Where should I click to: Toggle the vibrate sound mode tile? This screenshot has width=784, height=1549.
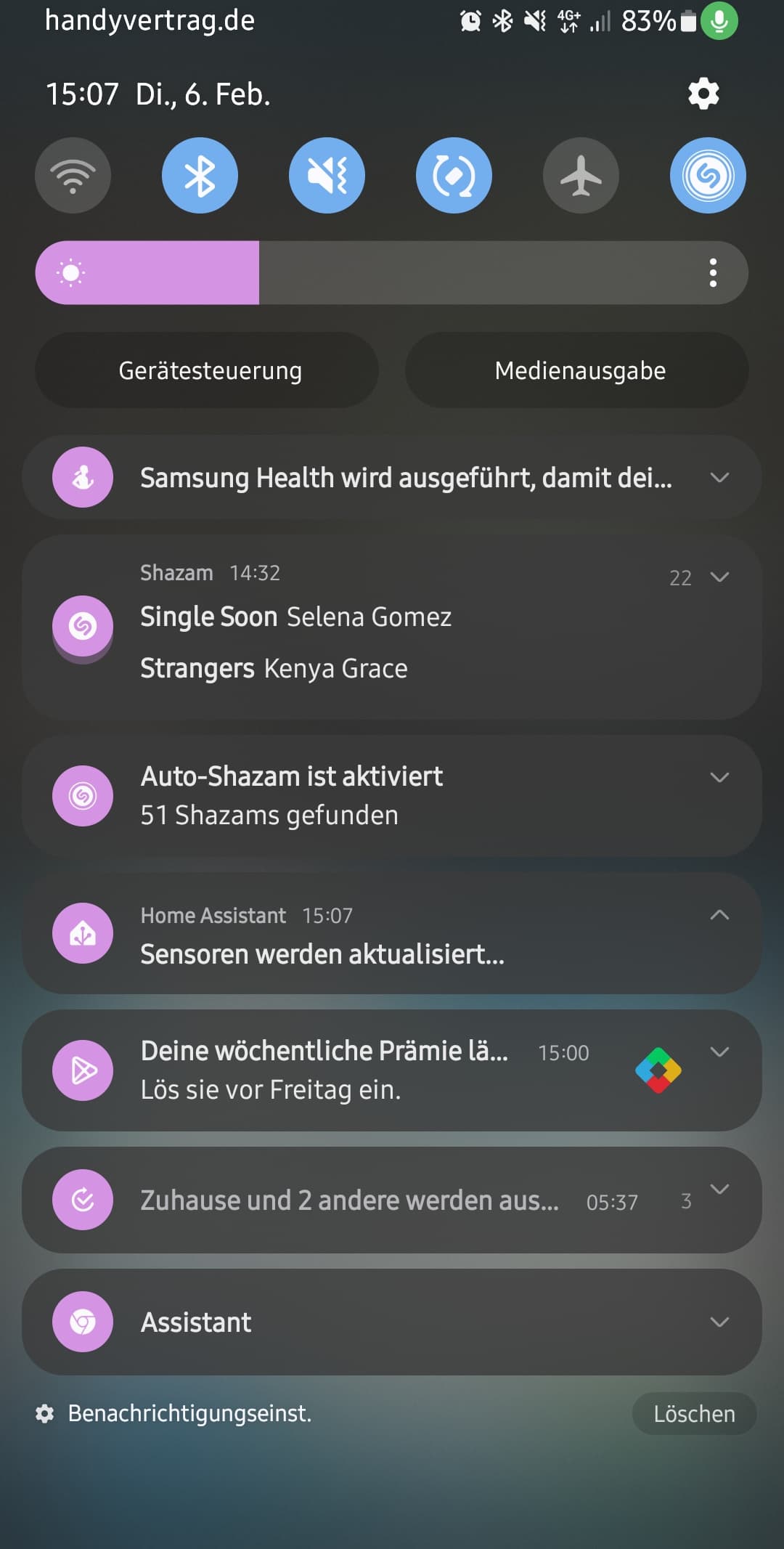(327, 175)
